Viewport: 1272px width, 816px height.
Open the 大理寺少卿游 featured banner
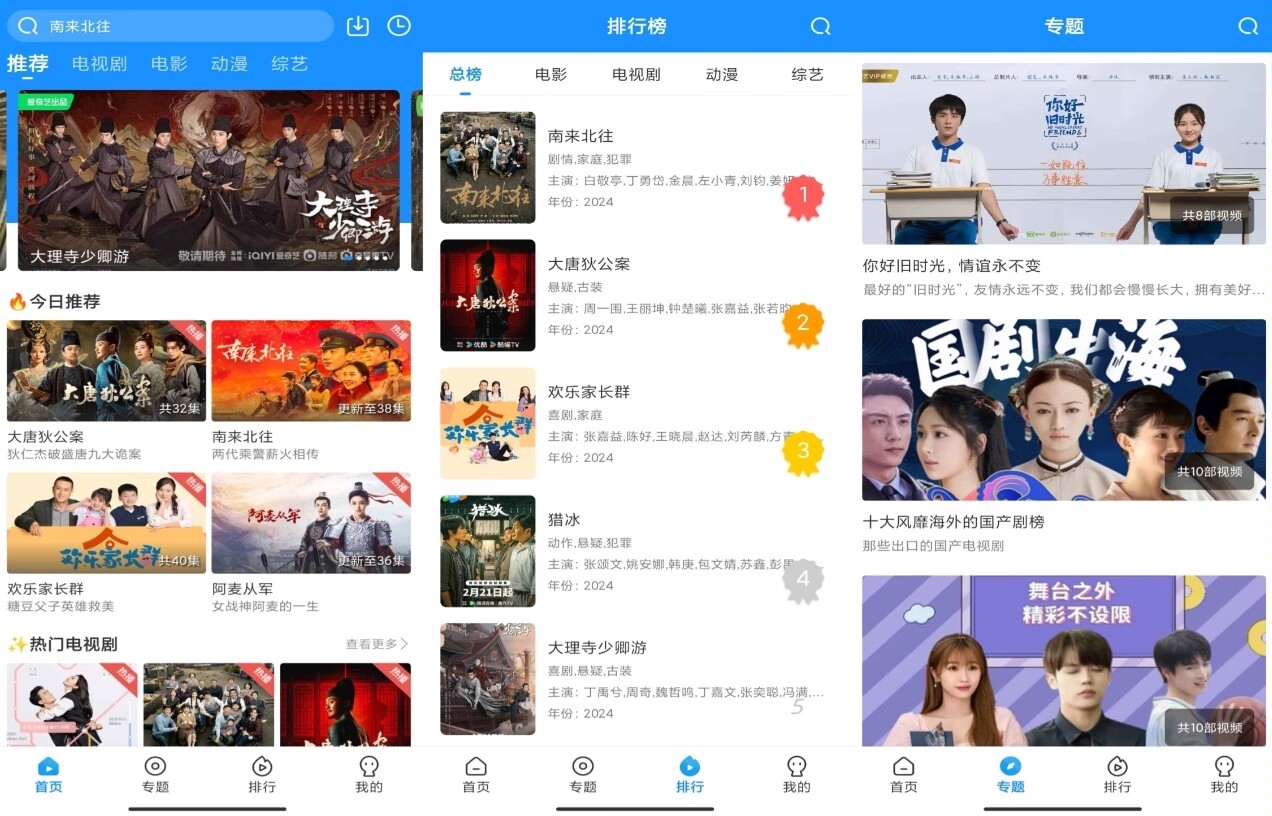(208, 180)
